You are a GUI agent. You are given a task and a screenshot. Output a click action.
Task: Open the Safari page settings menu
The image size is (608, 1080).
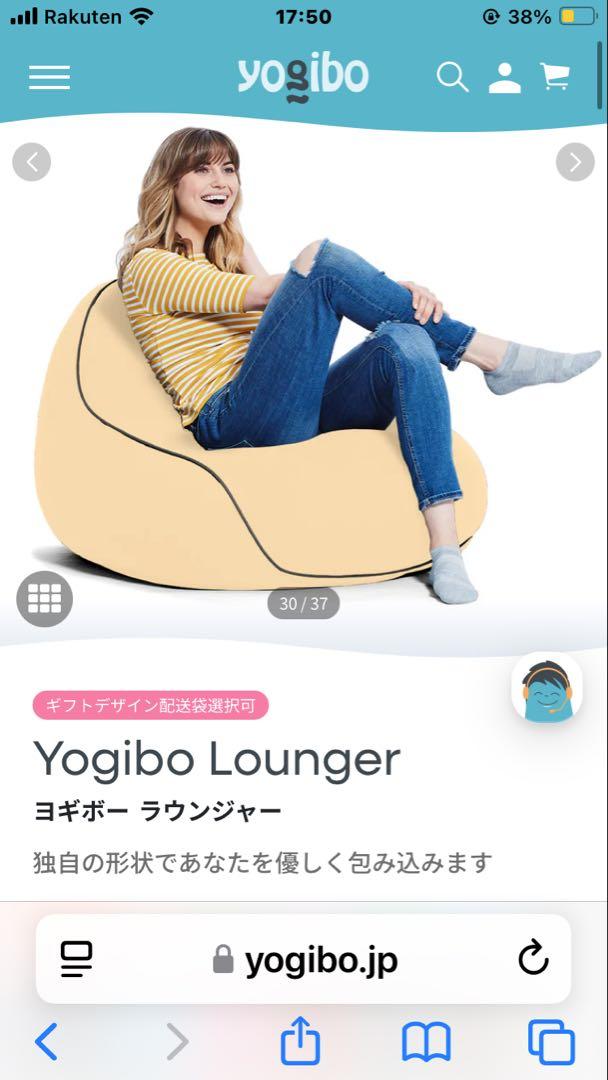click(x=76, y=959)
